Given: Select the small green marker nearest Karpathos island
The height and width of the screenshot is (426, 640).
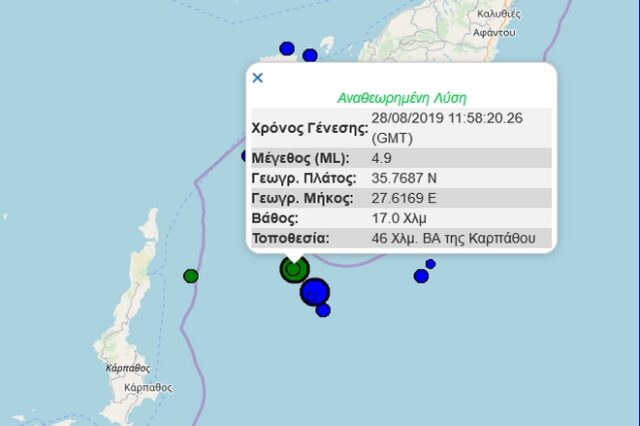Looking at the screenshot, I should (191, 276).
